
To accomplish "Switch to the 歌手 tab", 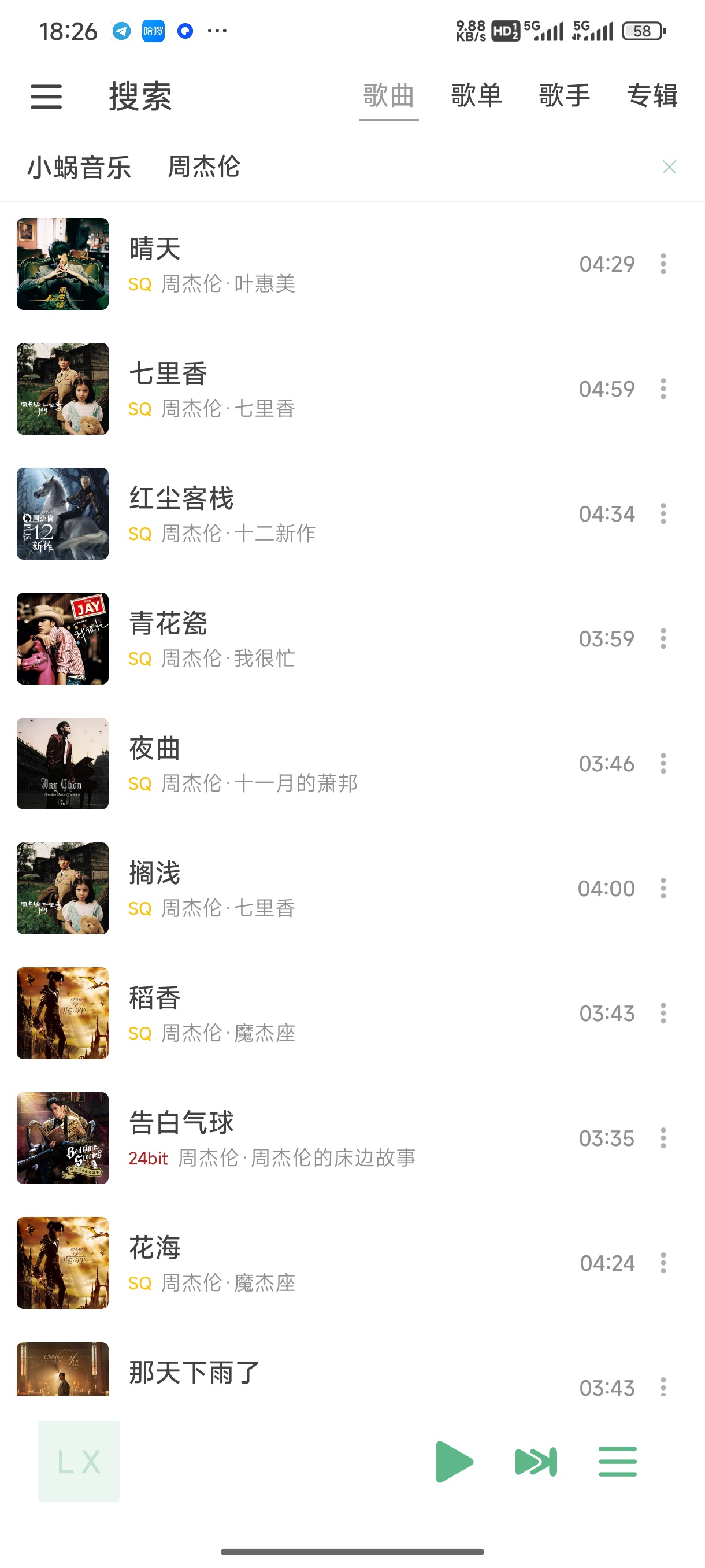I will point(565,95).
